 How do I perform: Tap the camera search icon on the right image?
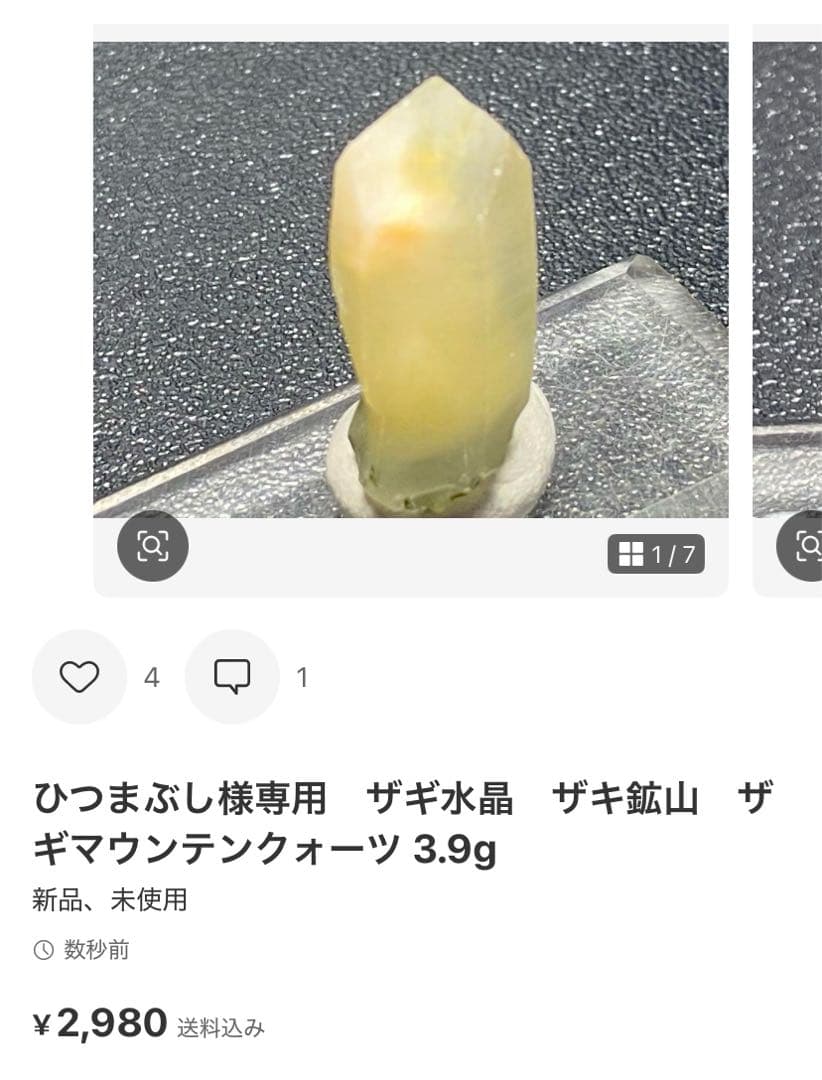(812, 544)
